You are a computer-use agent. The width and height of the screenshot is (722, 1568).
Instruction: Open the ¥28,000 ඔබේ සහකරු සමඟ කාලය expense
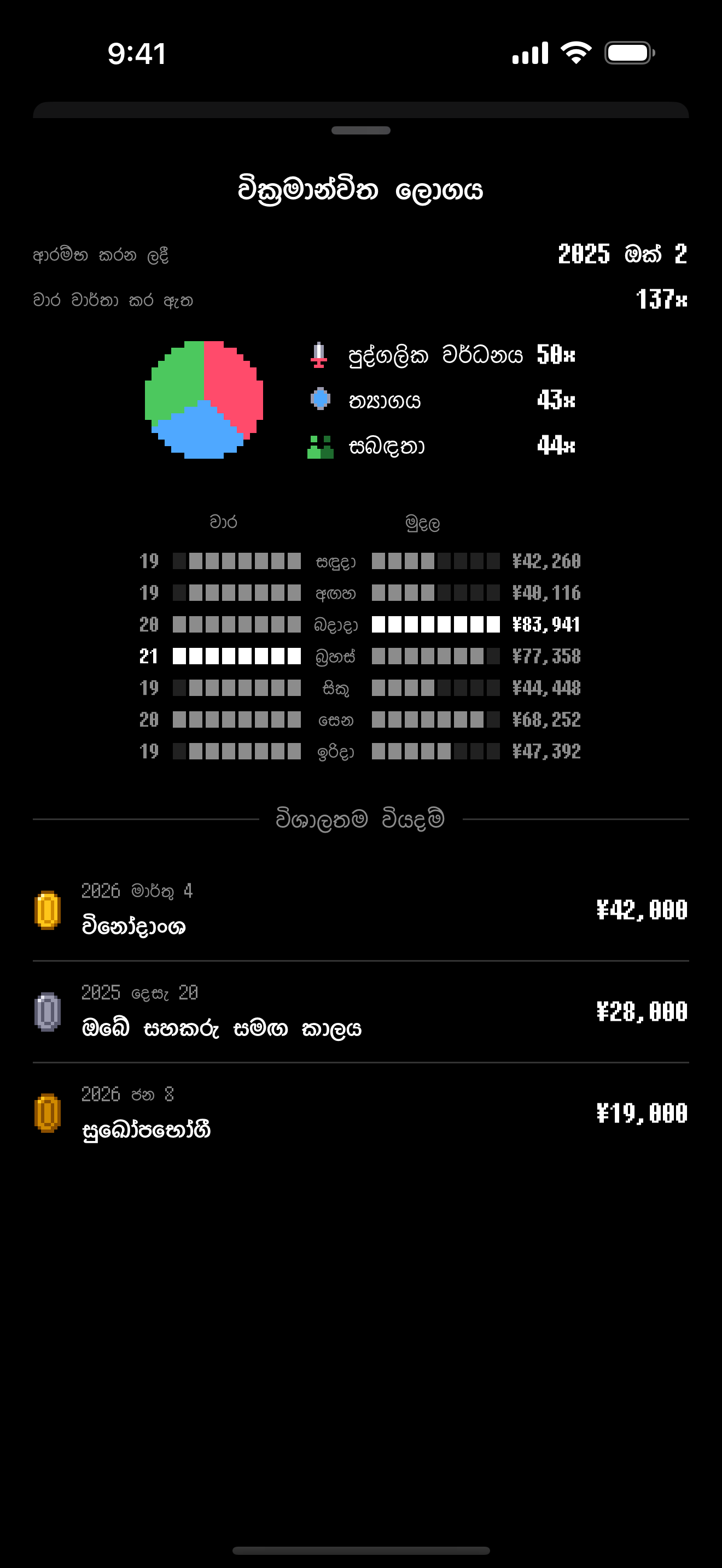(361, 1013)
